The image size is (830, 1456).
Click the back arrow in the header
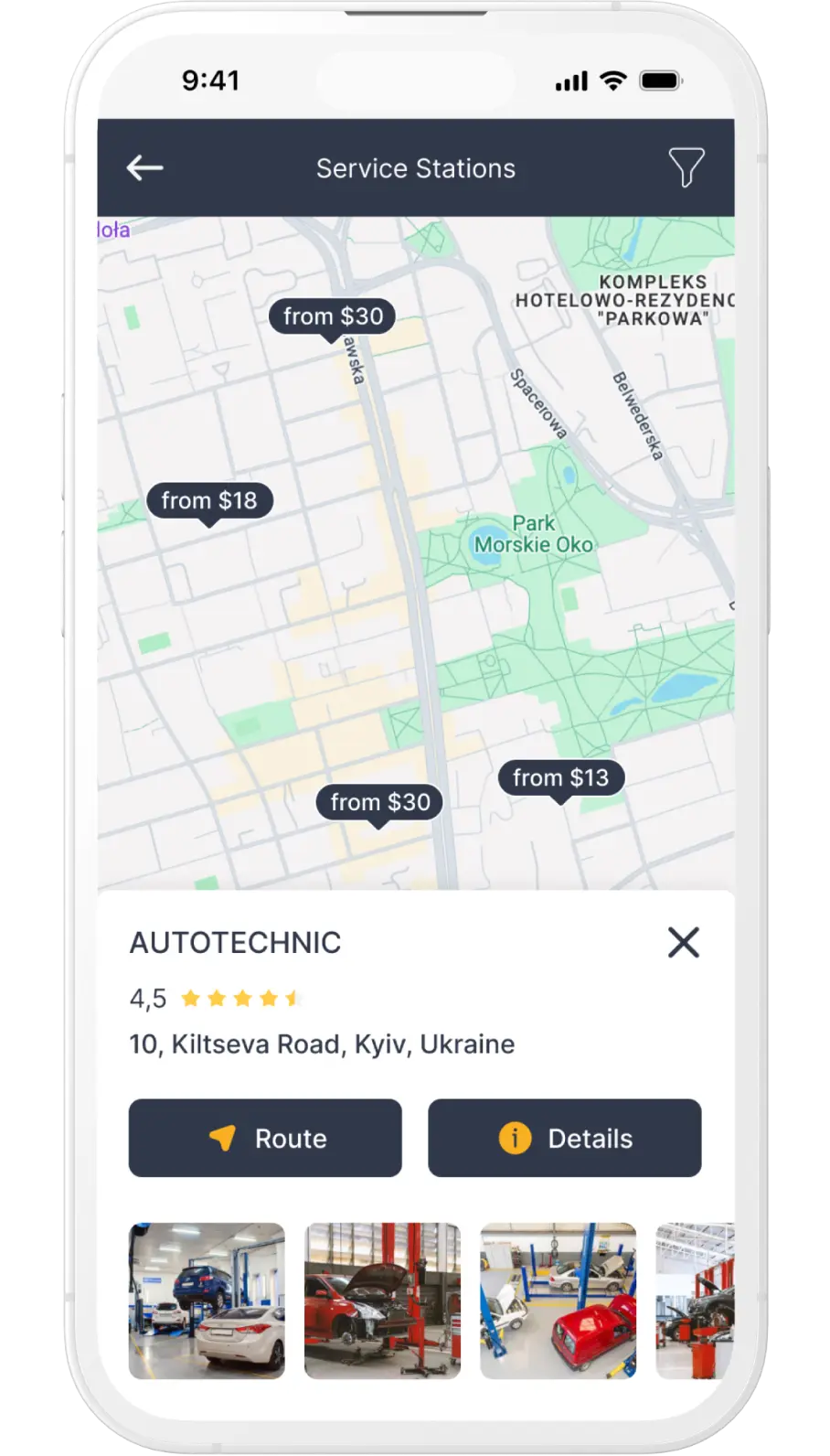point(144,167)
